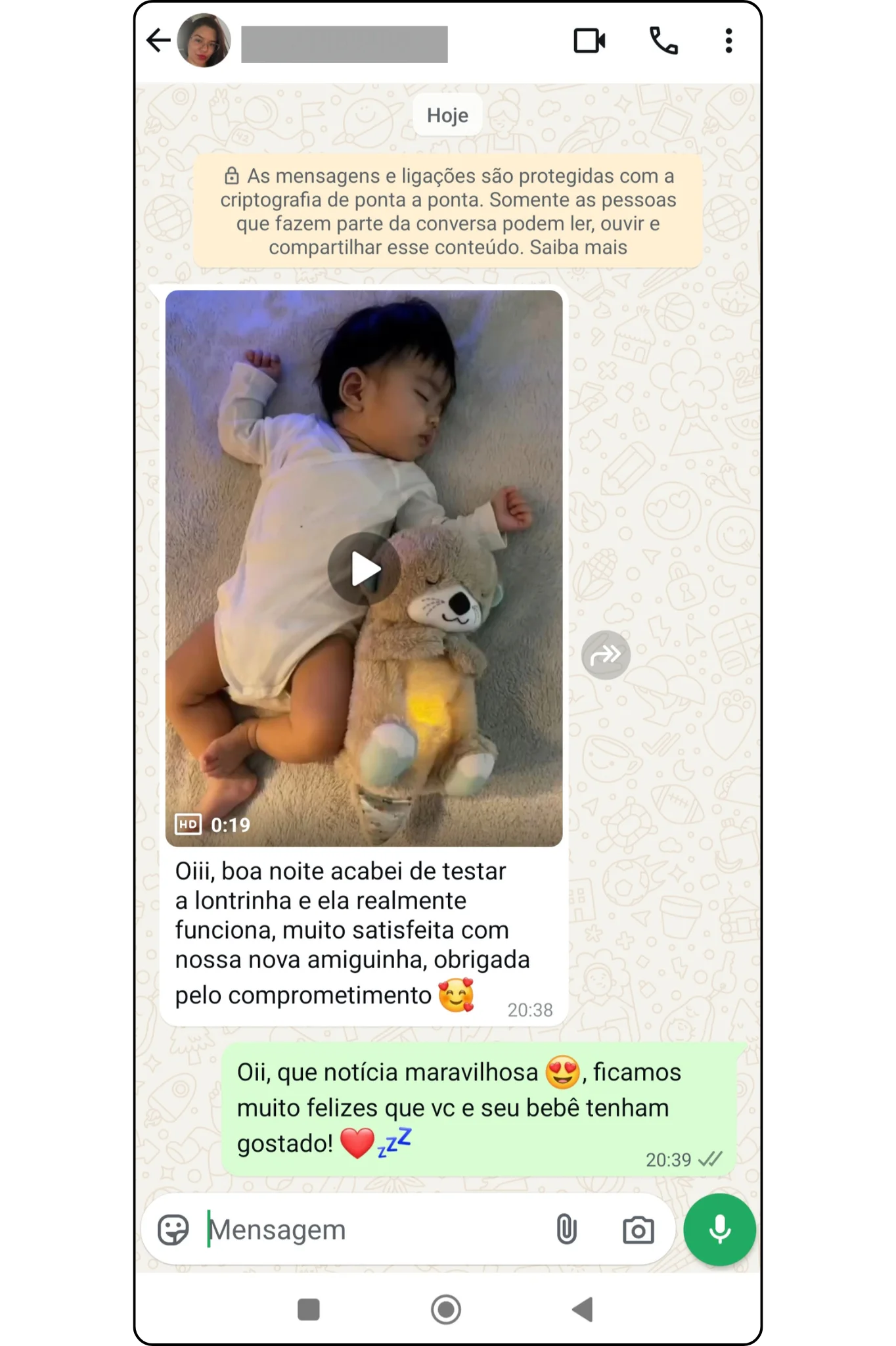Open the emoji and sticker picker
This screenshot has width=896, height=1346.
pyautogui.click(x=173, y=1230)
